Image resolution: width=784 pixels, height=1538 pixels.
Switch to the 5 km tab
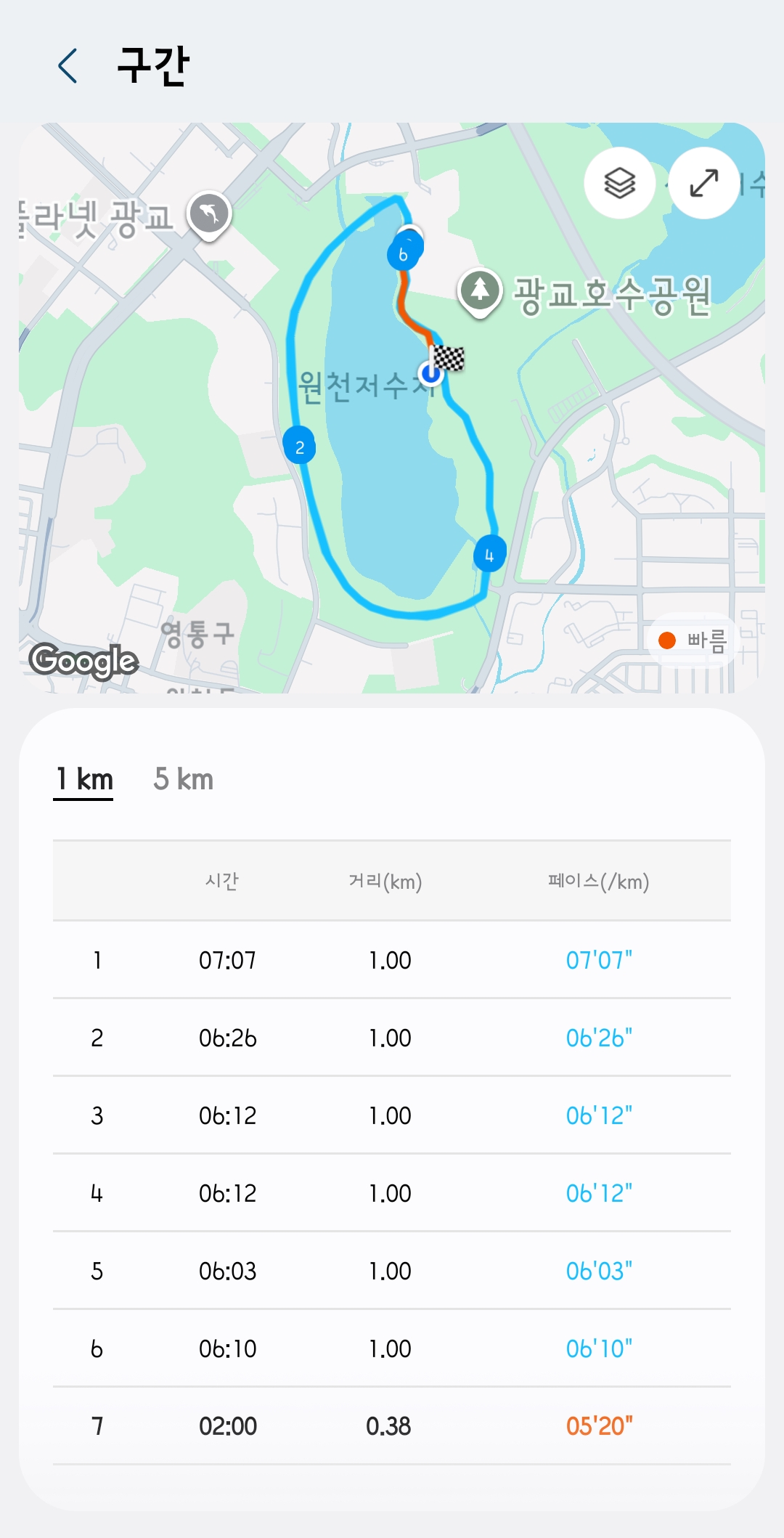coord(184,780)
